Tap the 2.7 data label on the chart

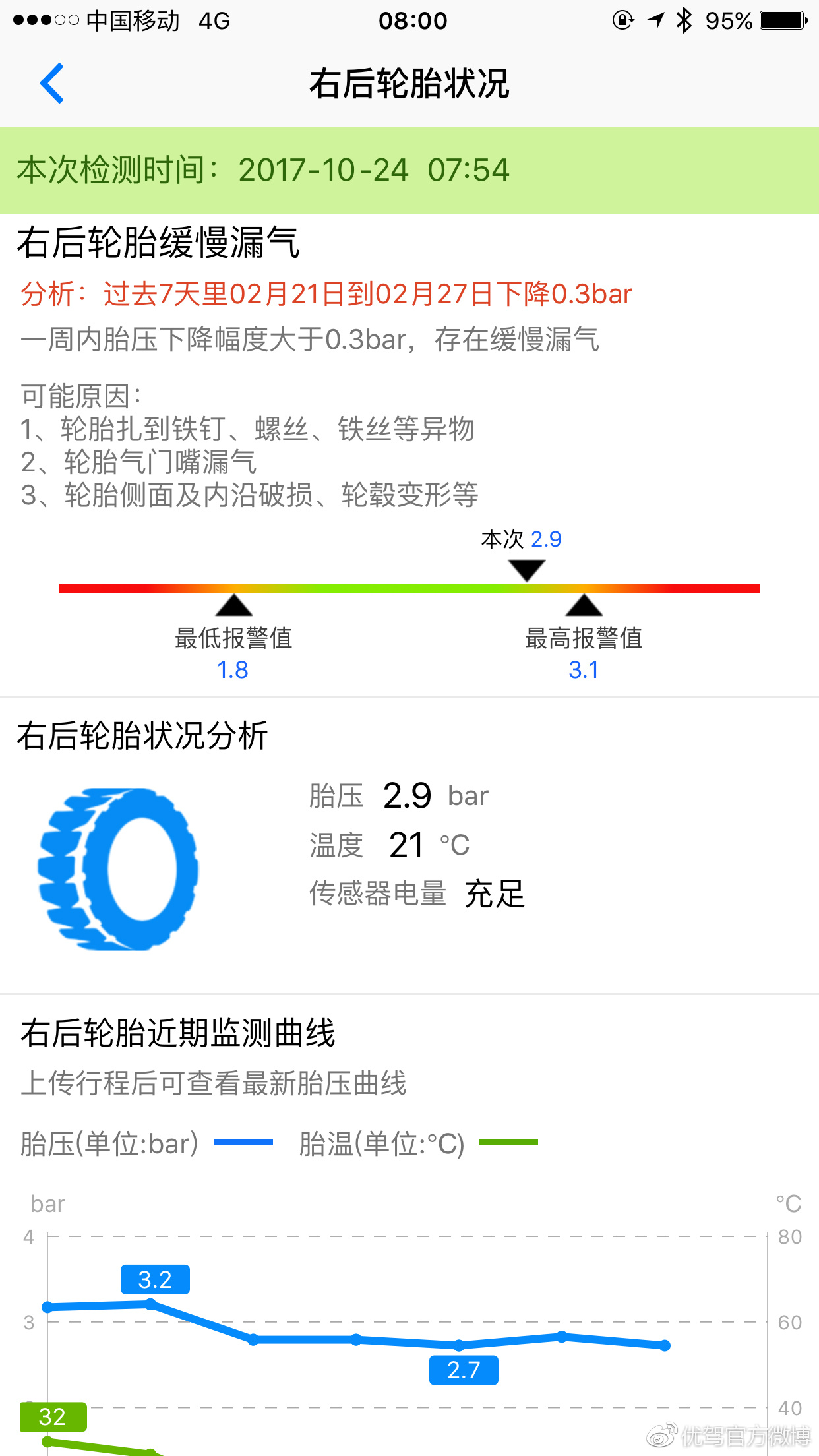click(x=464, y=1371)
